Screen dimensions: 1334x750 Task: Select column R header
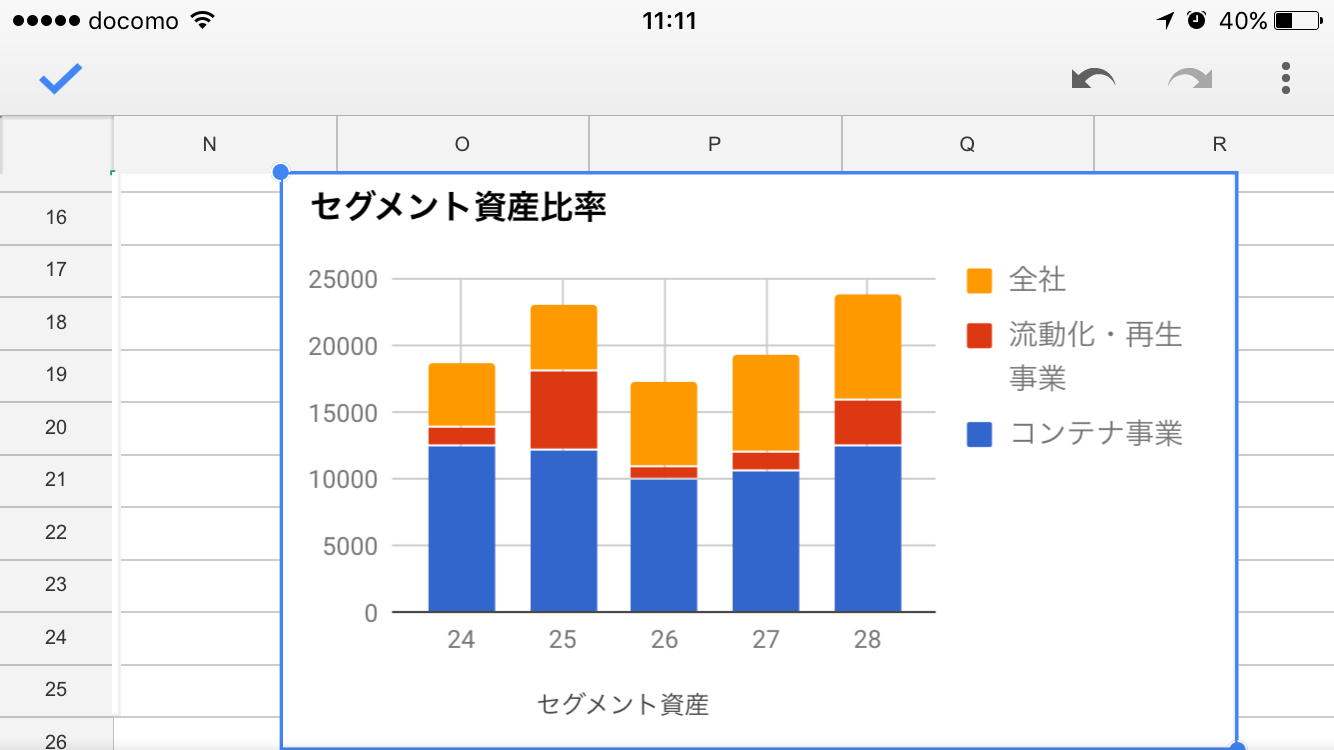point(1219,144)
